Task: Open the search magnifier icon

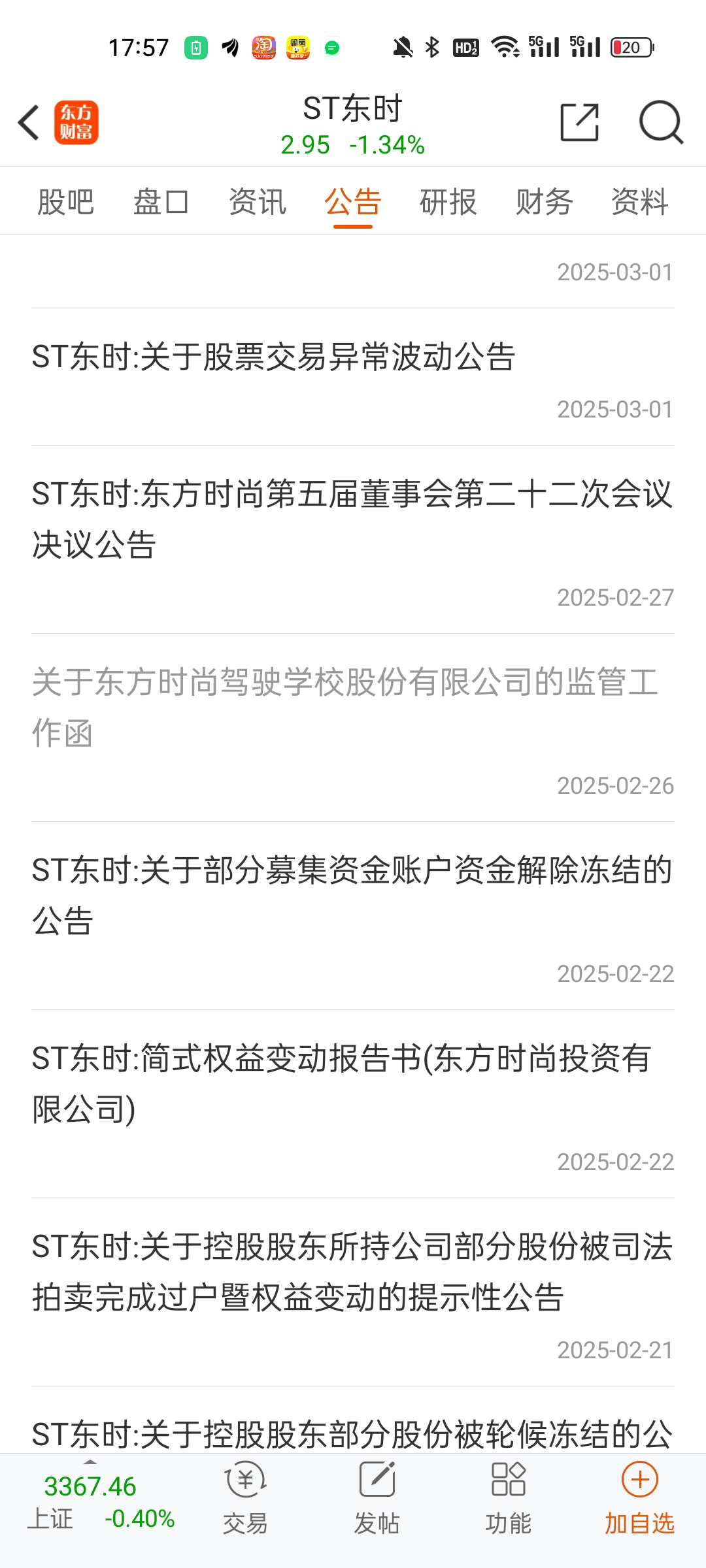Action: coord(661,122)
